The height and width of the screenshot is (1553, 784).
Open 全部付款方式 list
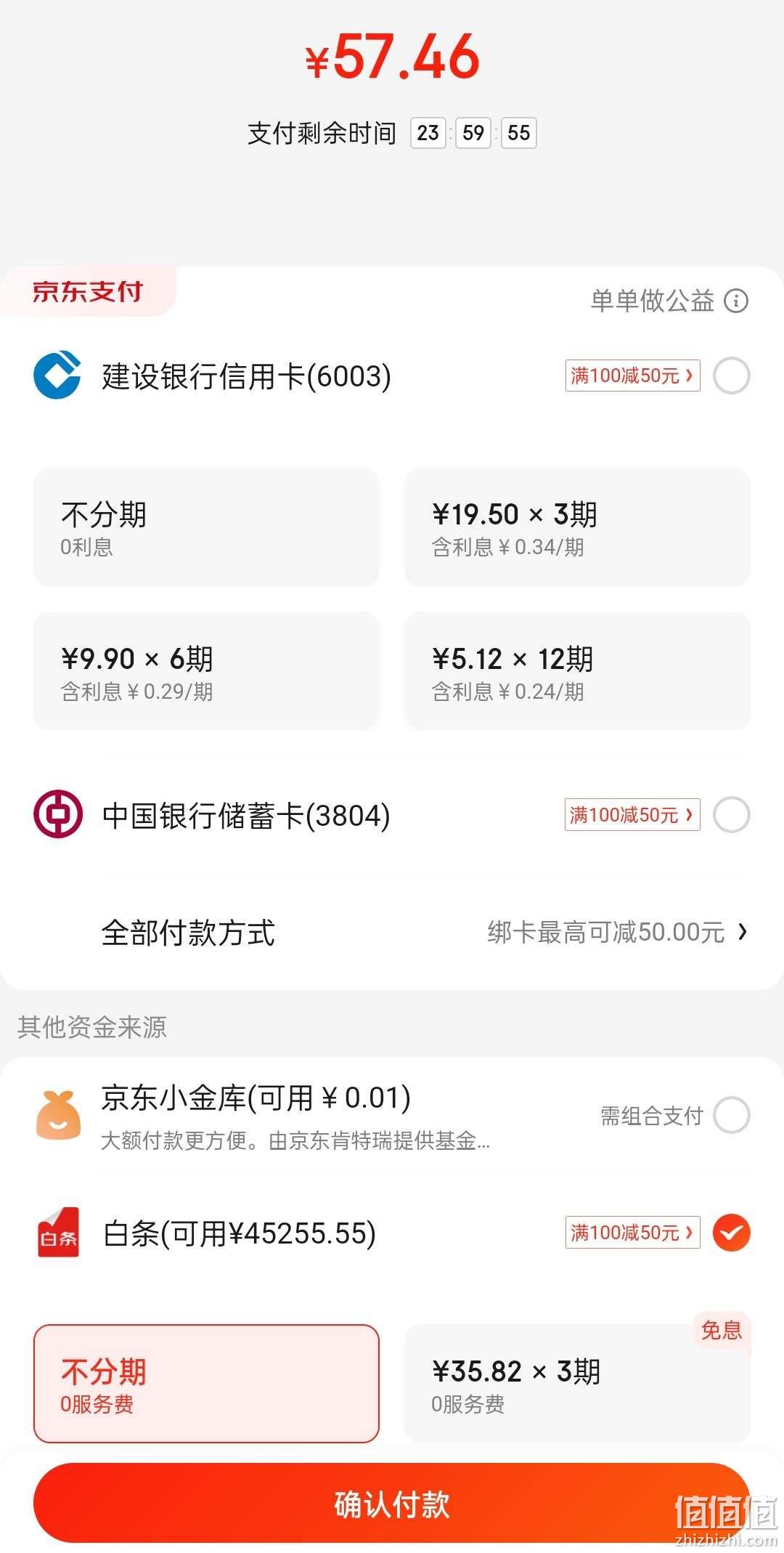click(392, 933)
